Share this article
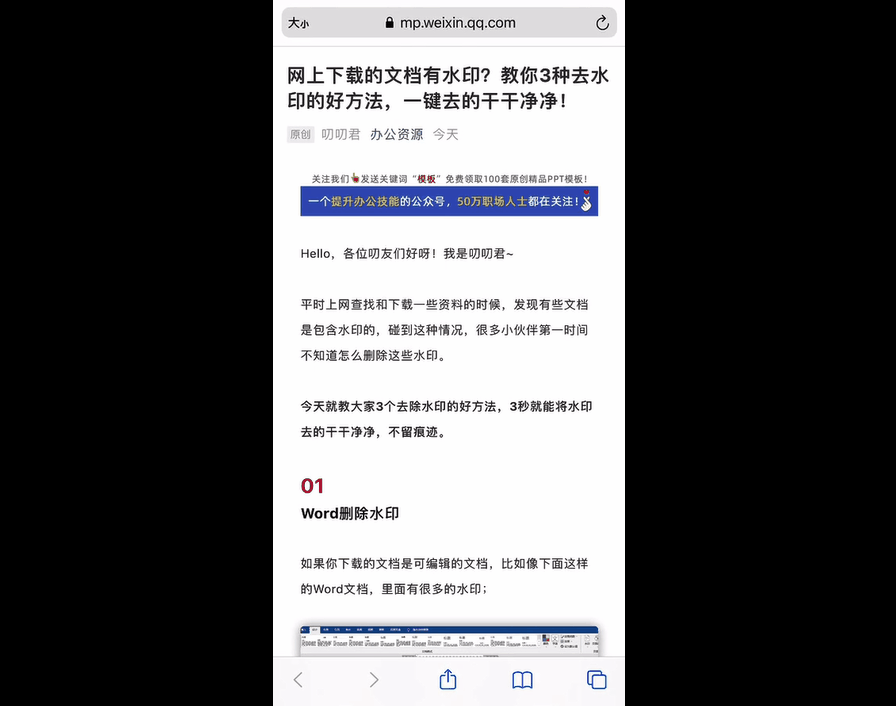Screen dimensions: 896x706 pos(448,680)
